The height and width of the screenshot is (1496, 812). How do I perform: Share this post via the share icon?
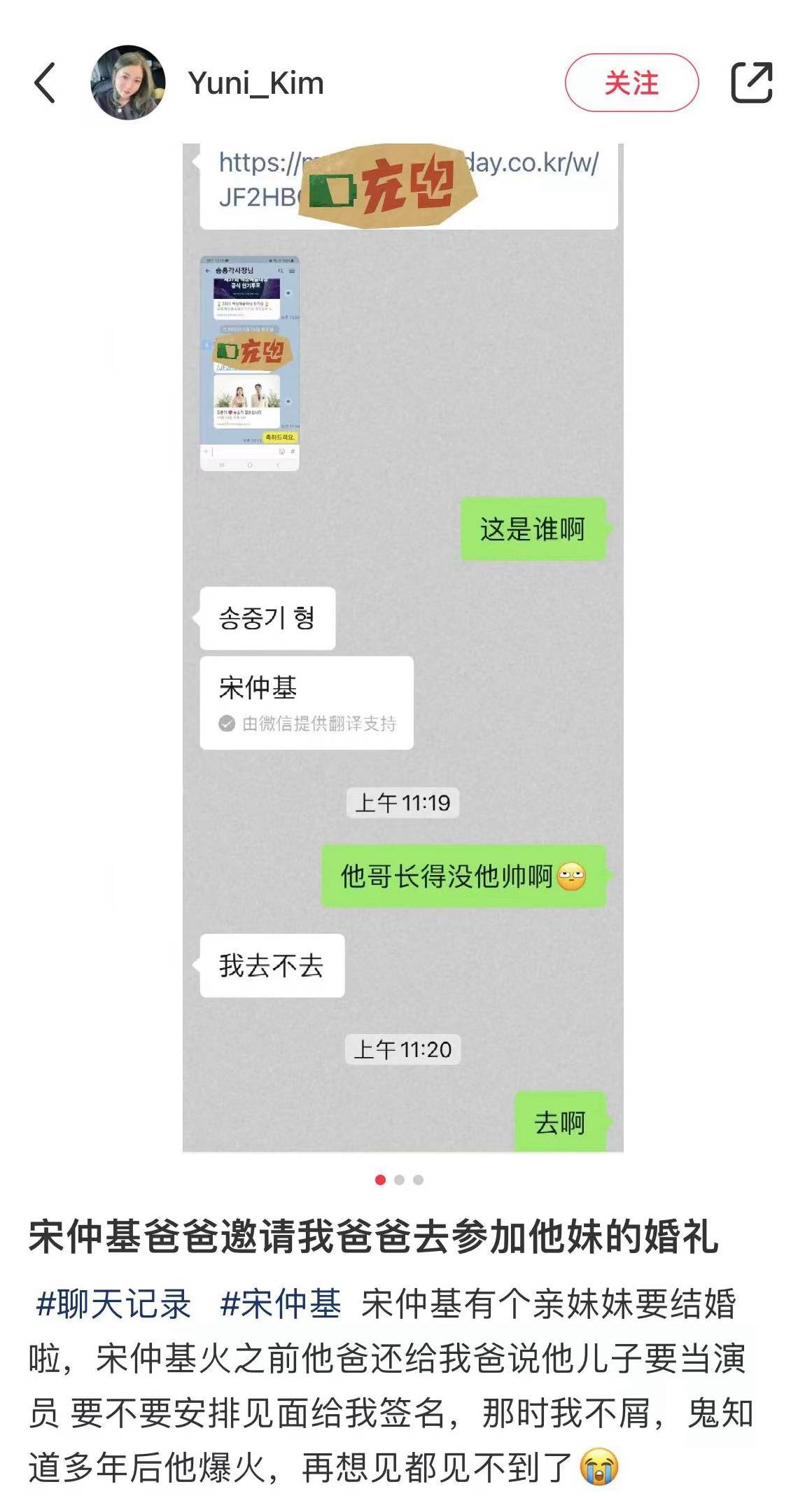pos(751,83)
